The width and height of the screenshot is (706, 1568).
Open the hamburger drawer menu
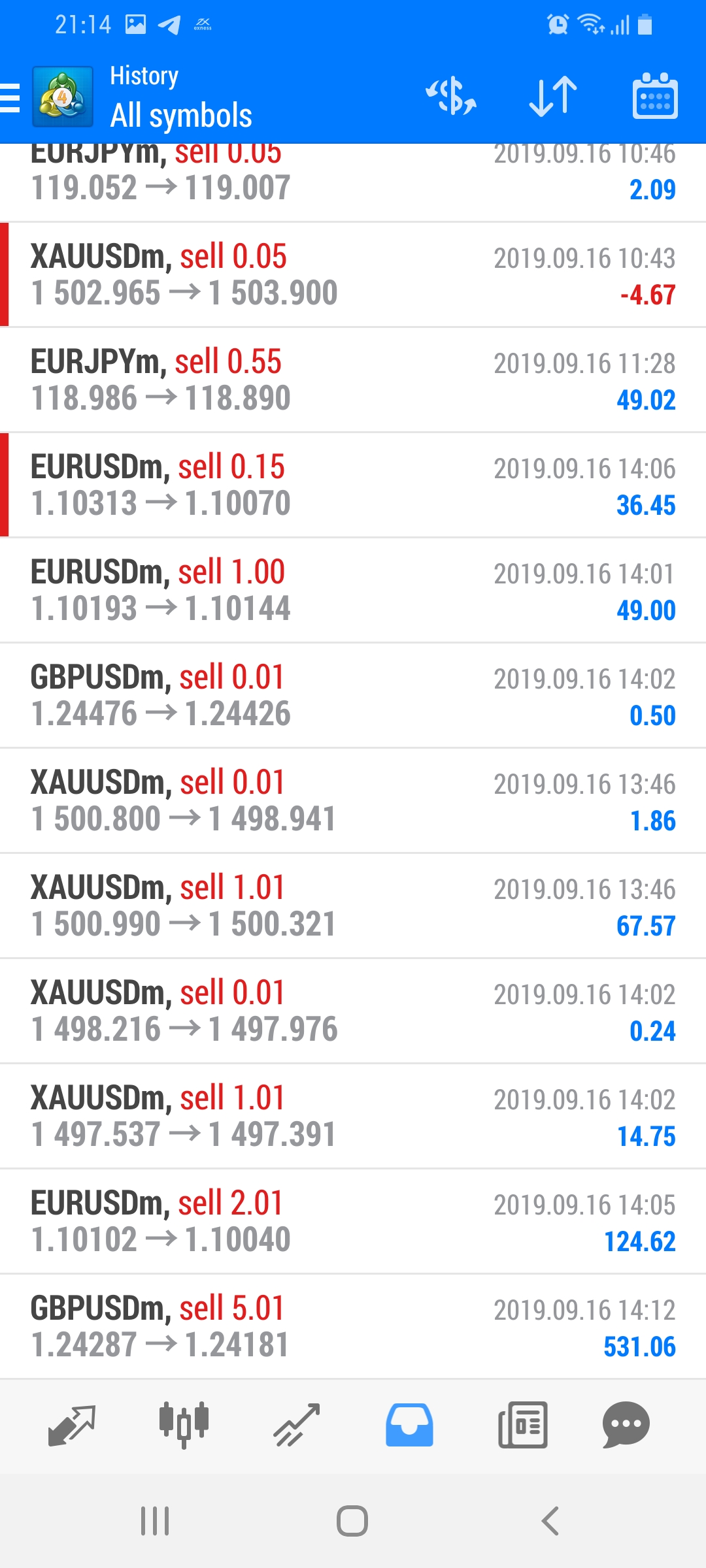10,98
